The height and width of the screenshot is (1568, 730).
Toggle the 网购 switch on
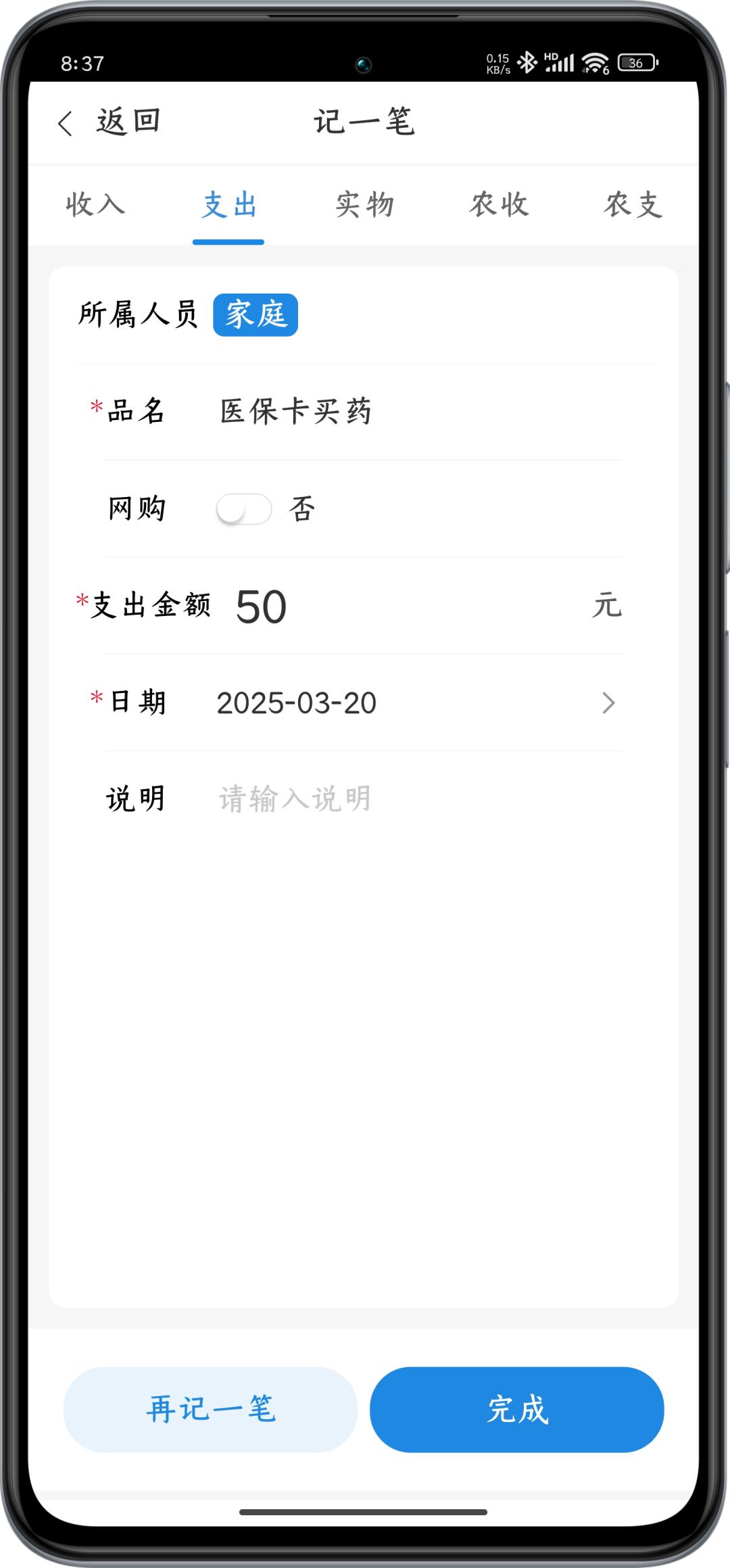pos(244,509)
